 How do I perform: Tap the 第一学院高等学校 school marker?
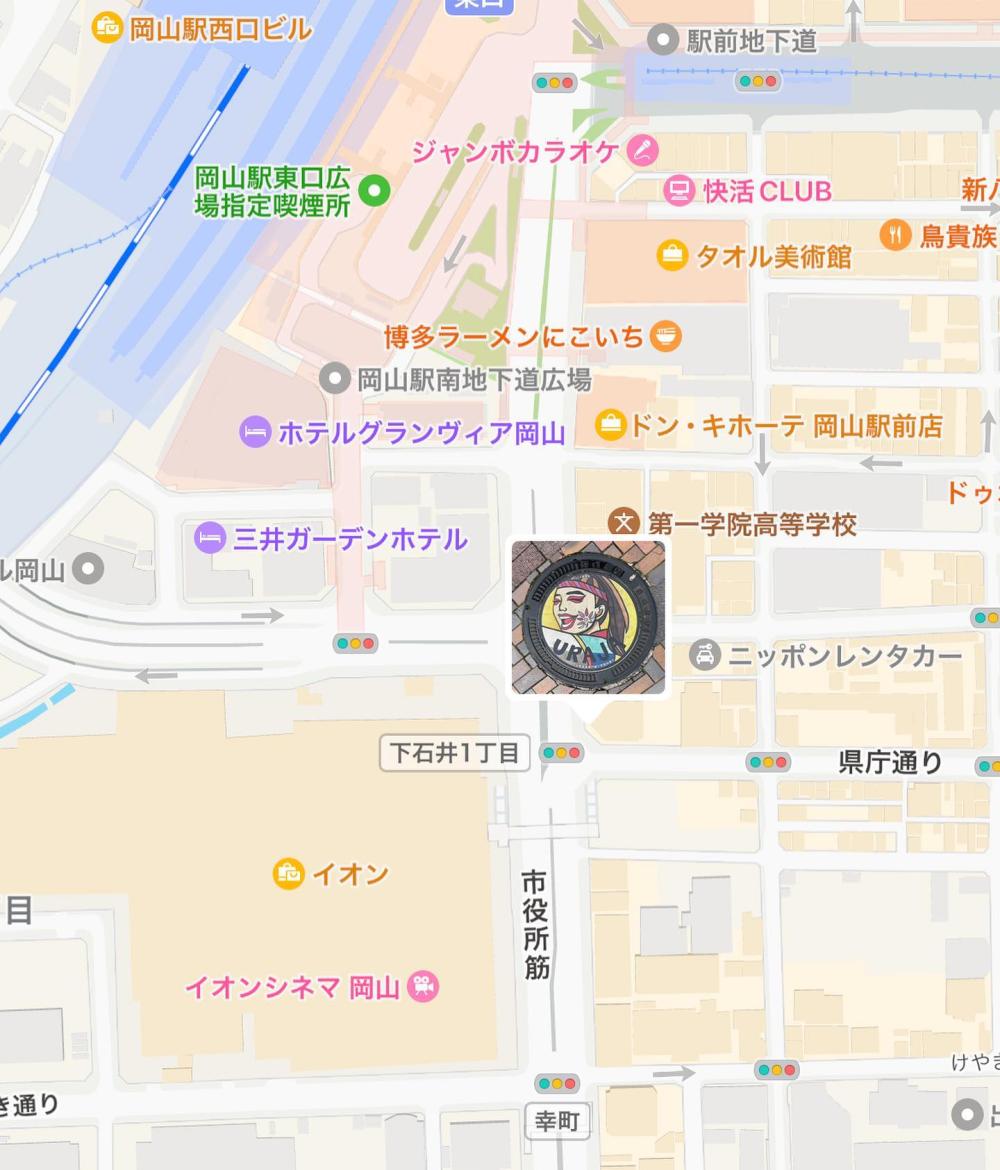click(624, 522)
